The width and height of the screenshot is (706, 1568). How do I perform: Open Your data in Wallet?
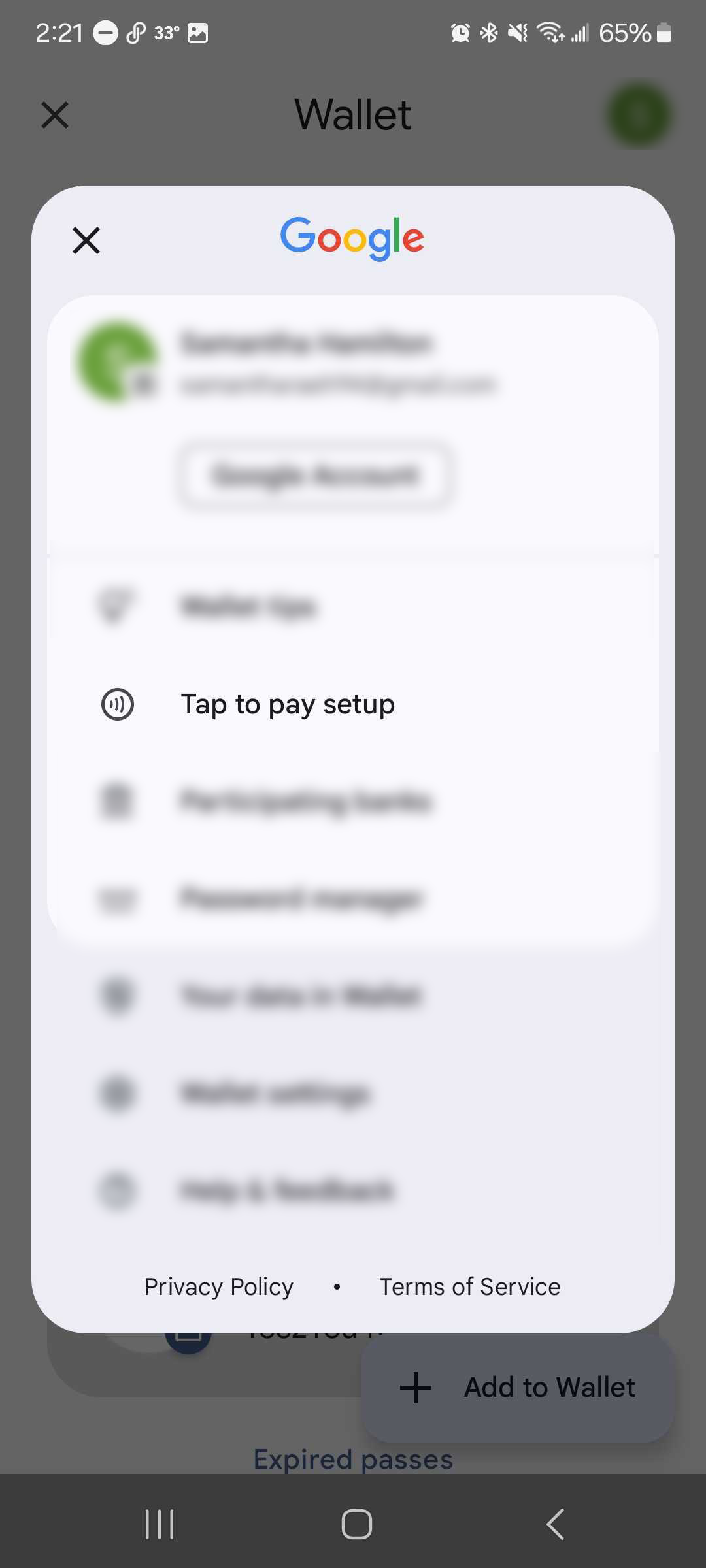pyautogui.click(x=301, y=996)
